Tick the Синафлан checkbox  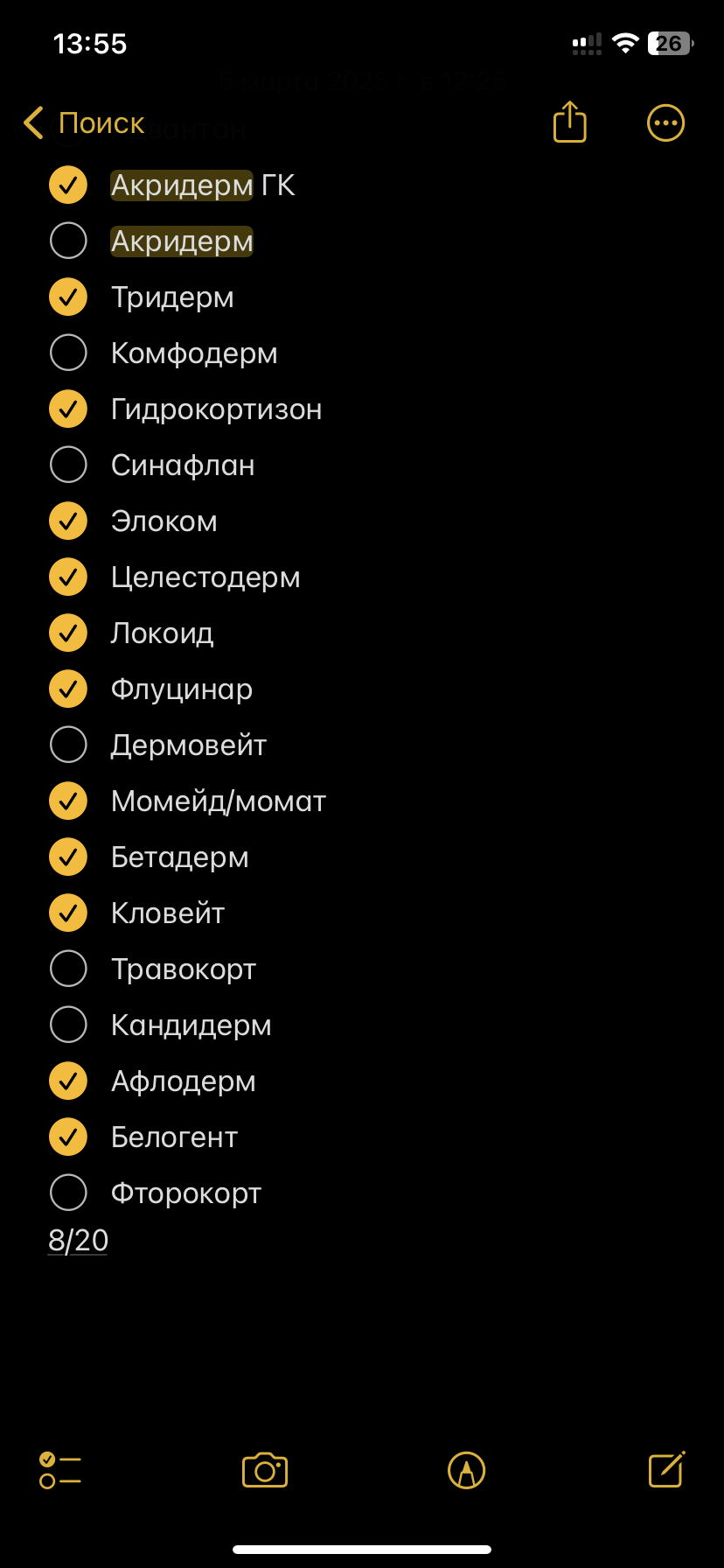[x=68, y=465]
